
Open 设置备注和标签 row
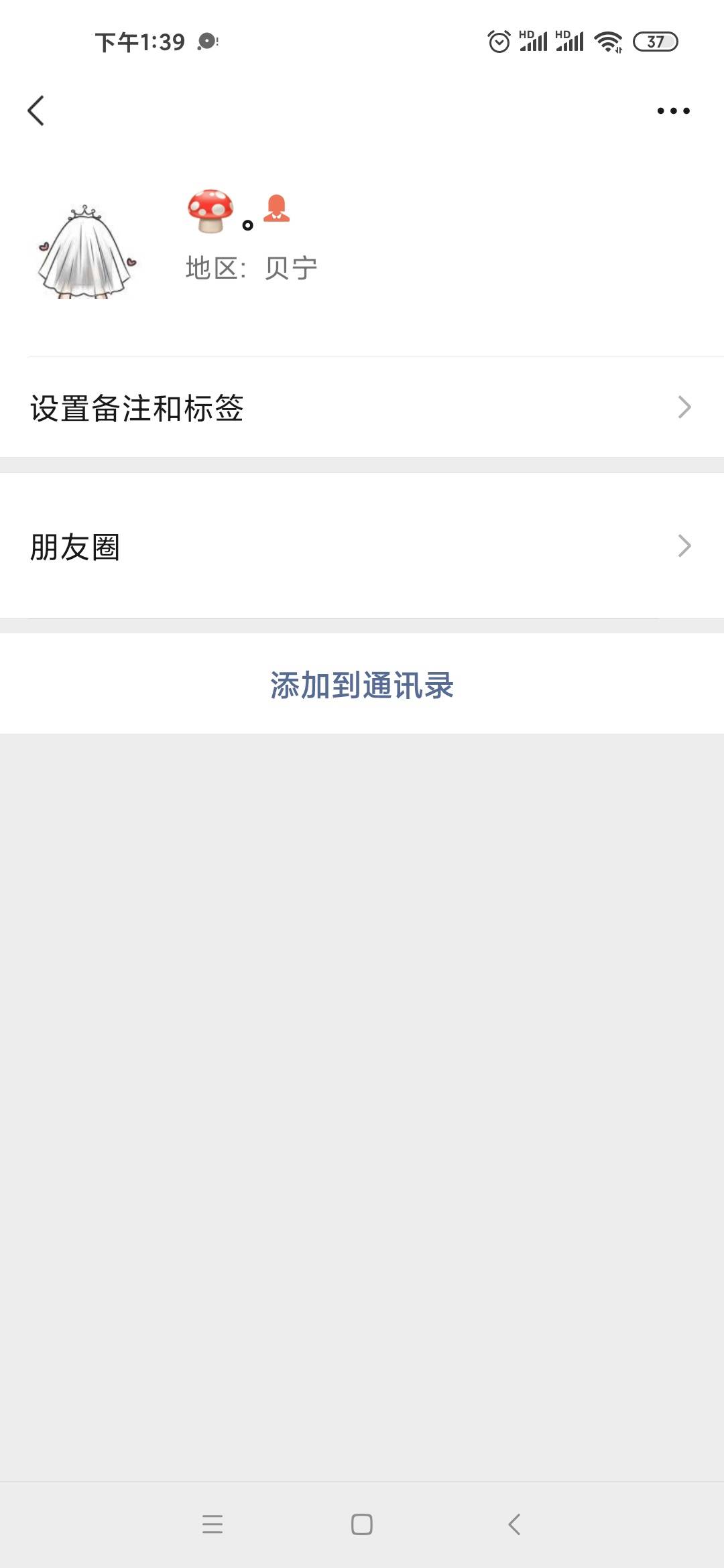362,407
